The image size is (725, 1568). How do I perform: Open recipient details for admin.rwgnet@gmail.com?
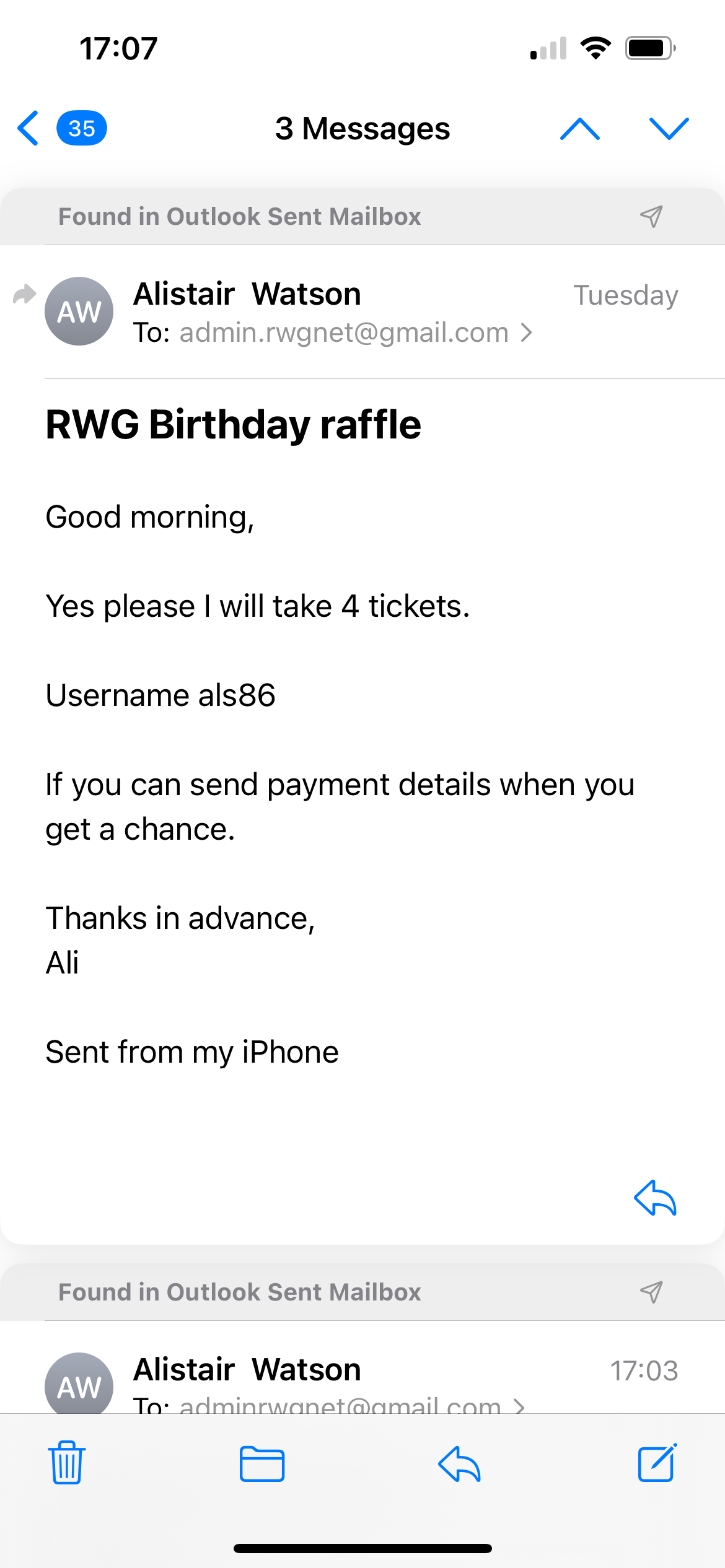pyautogui.click(x=356, y=333)
